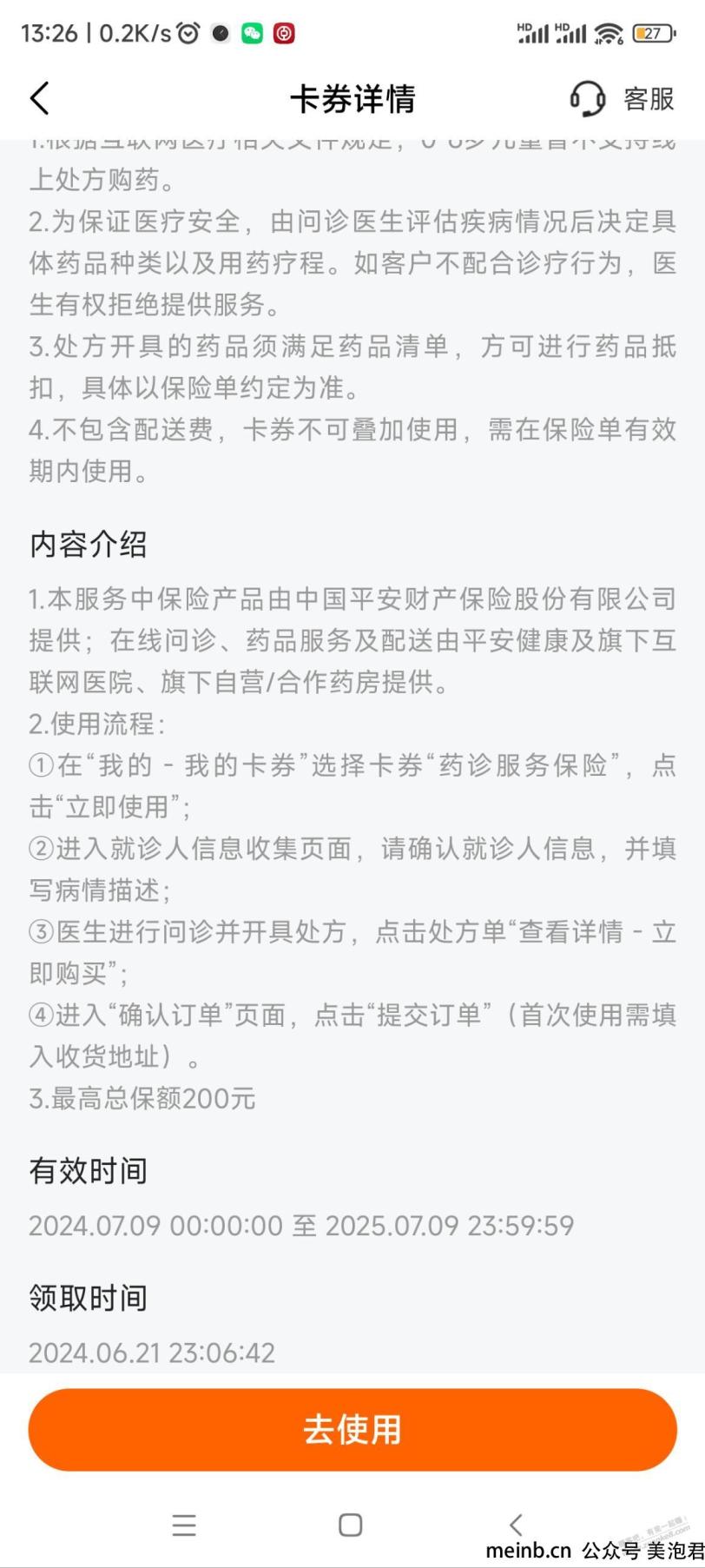The image size is (705, 1568).
Task: Open recent apps from navigation bar
Action: (x=184, y=1525)
